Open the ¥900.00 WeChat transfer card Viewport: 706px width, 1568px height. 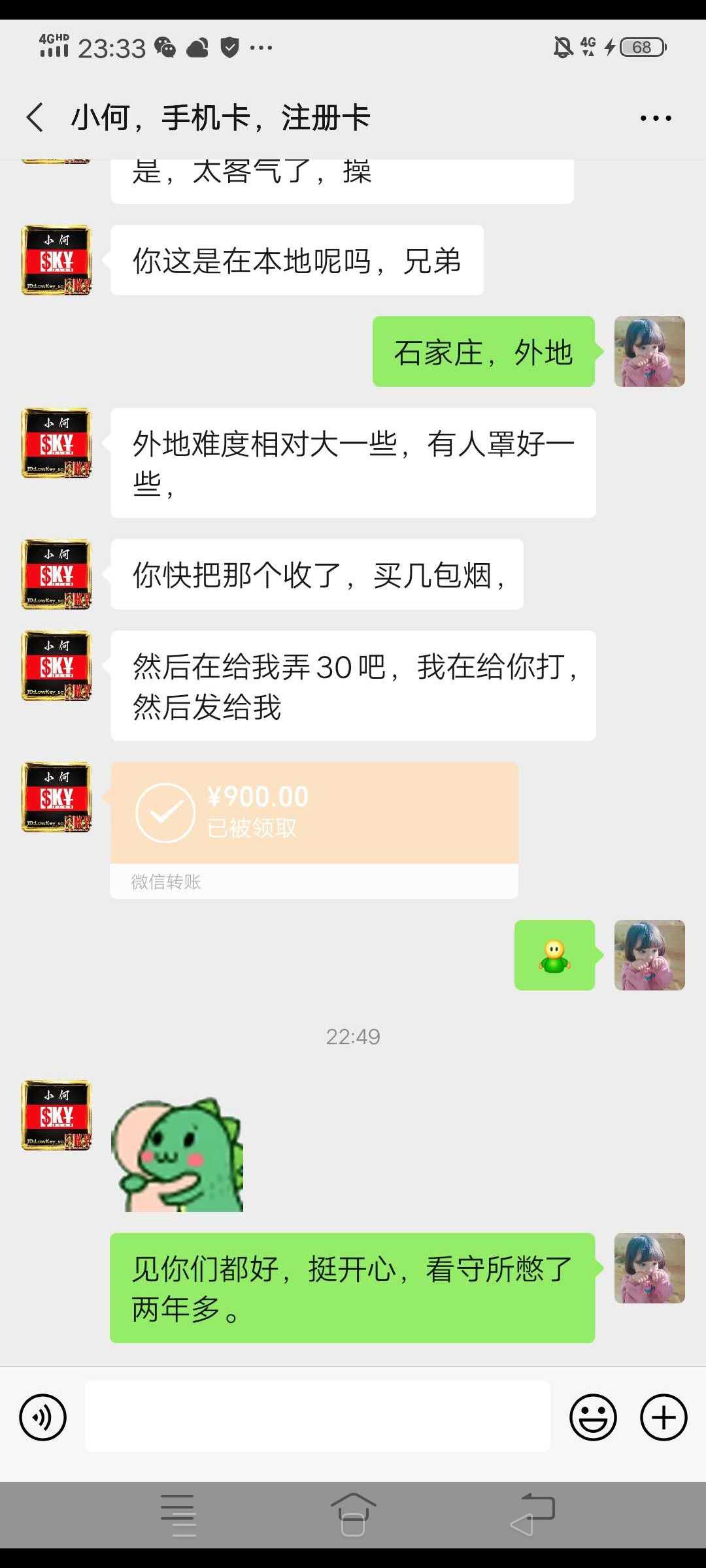pos(314,830)
